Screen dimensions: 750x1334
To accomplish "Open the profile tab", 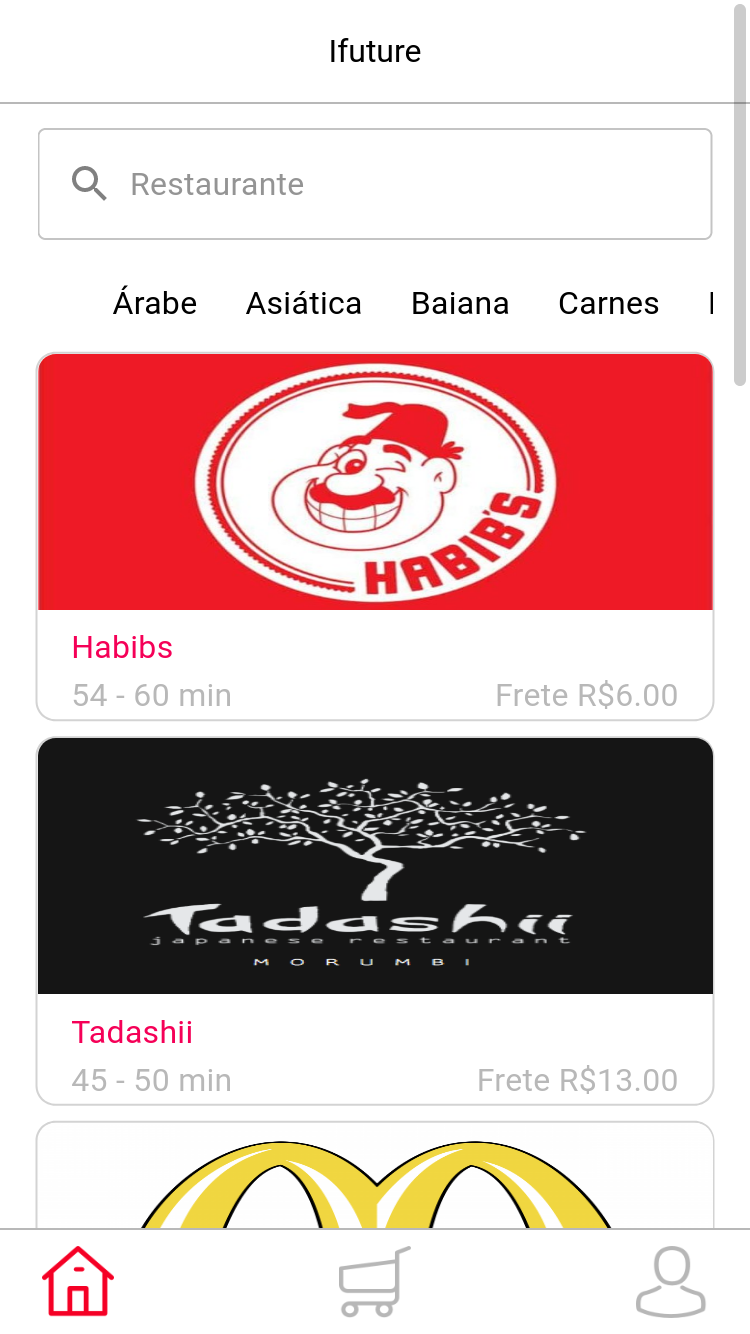I will 670,1282.
